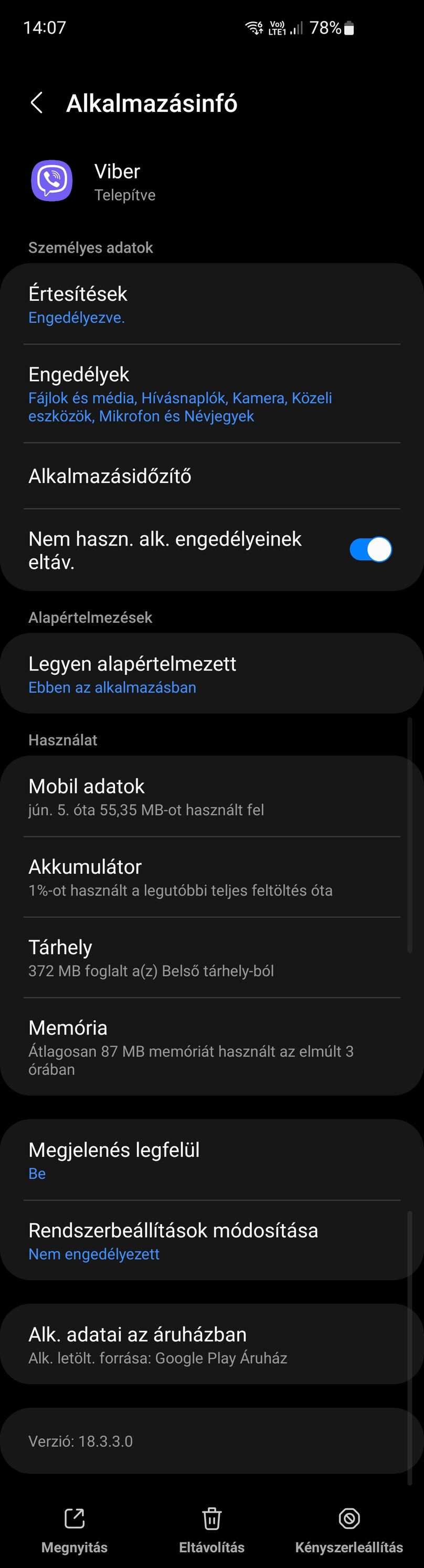Open Akkumulátor usage details
This screenshot has height=1568, width=424.
211,877
